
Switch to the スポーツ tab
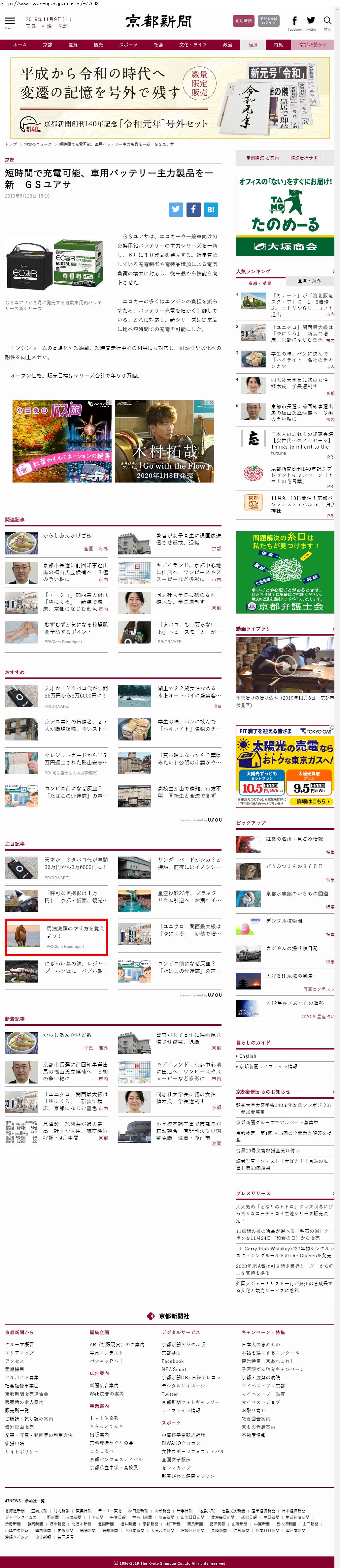(x=128, y=45)
